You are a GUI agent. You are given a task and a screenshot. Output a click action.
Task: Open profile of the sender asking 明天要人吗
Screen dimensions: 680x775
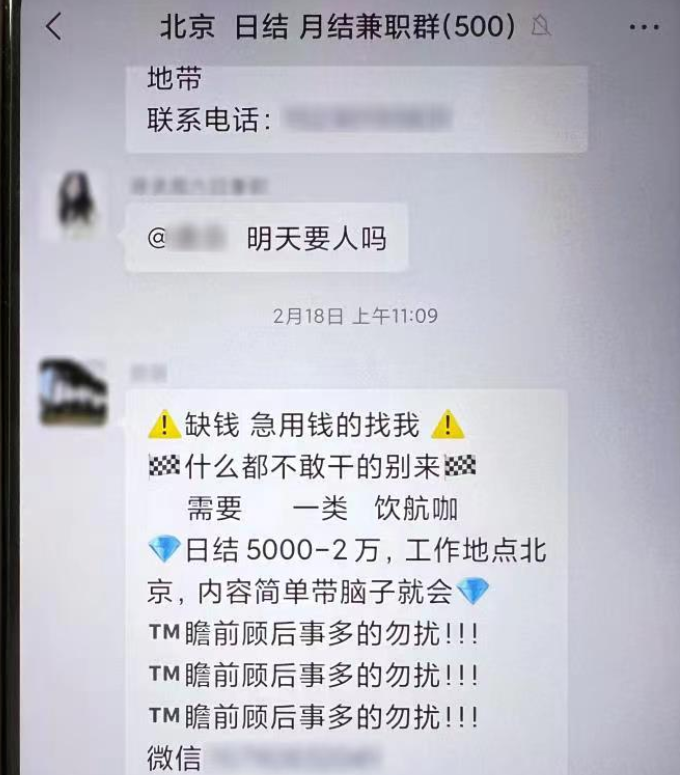(77, 203)
